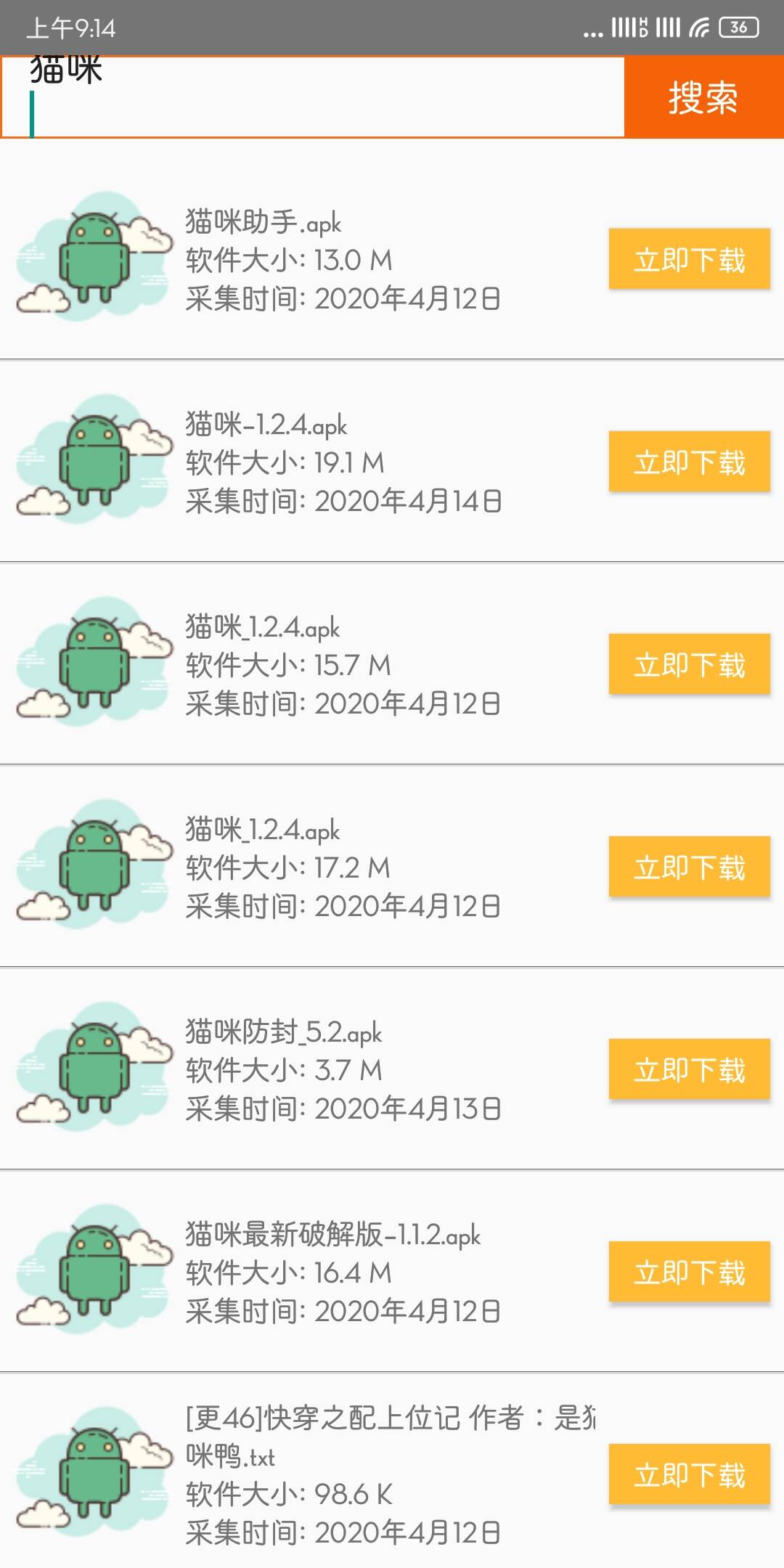Tap the 搜索 search button

pyautogui.click(x=703, y=97)
